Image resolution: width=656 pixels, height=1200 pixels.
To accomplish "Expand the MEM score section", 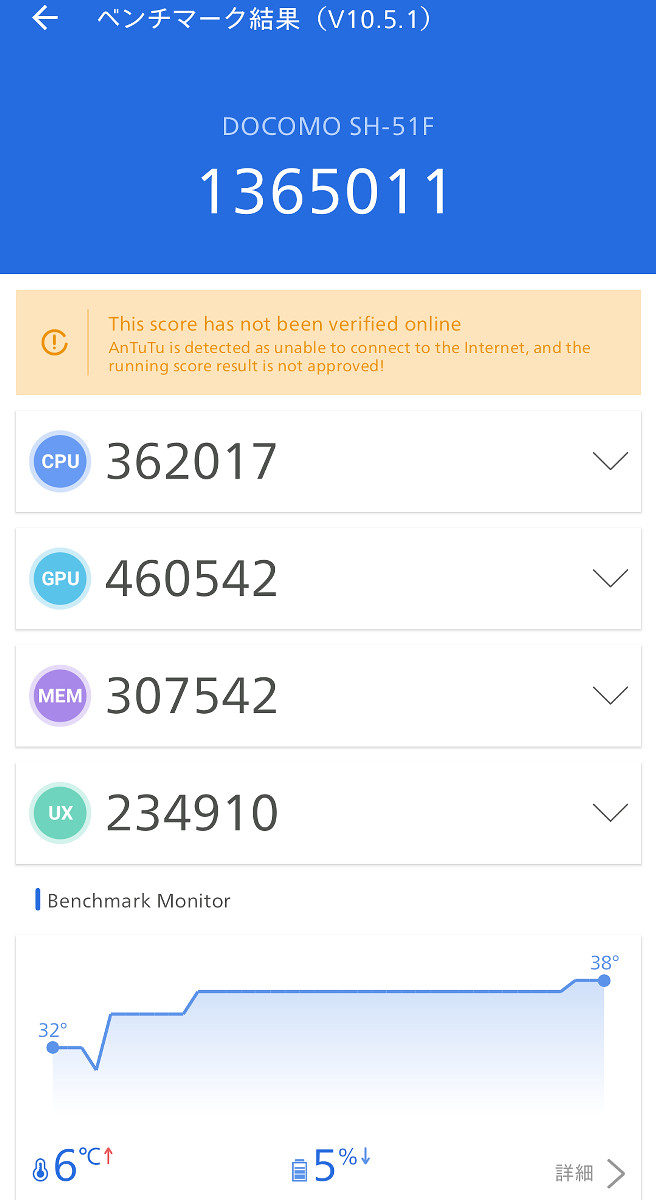I will click(x=610, y=695).
